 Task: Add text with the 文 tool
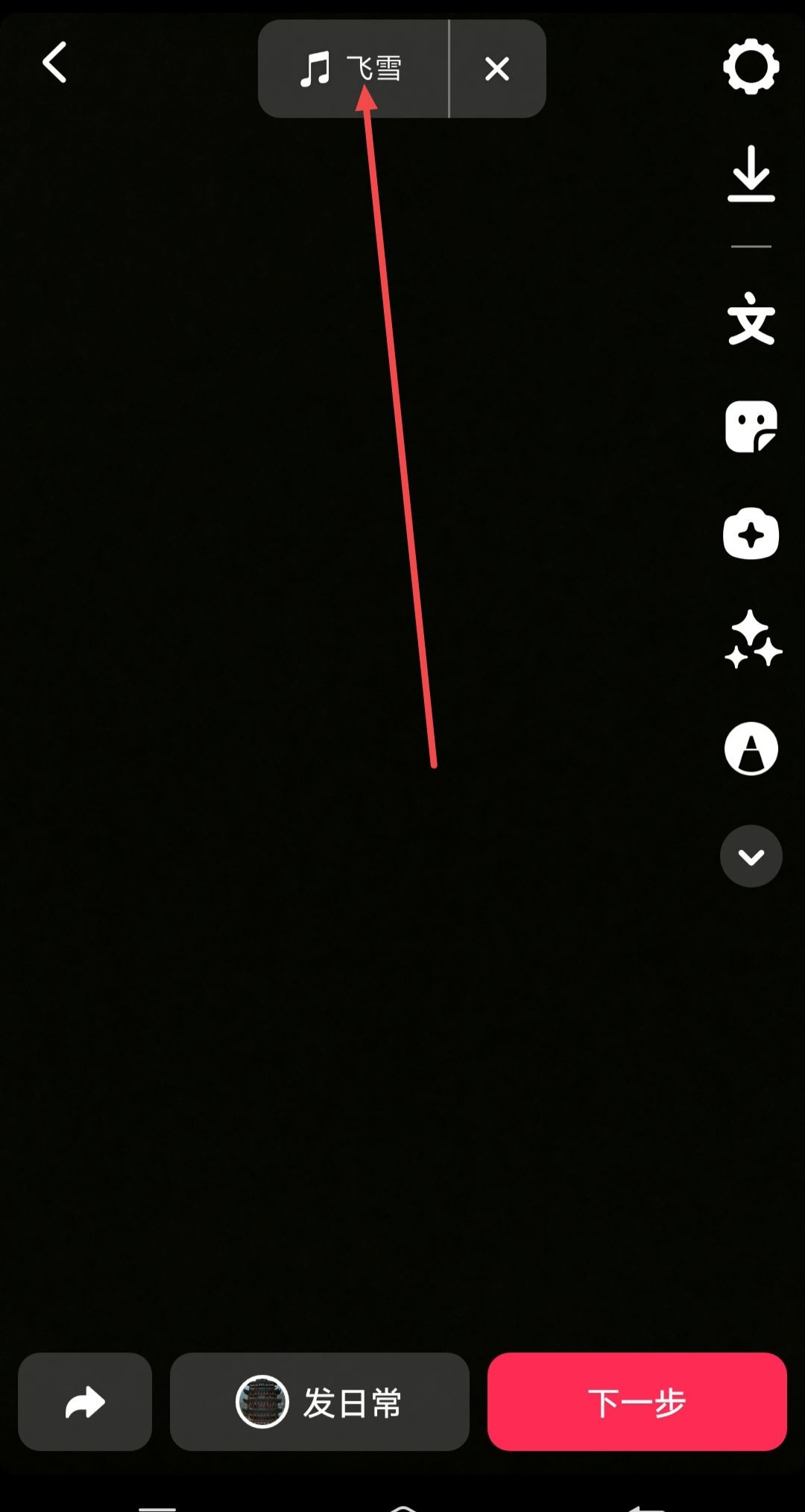click(x=751, y=319)
